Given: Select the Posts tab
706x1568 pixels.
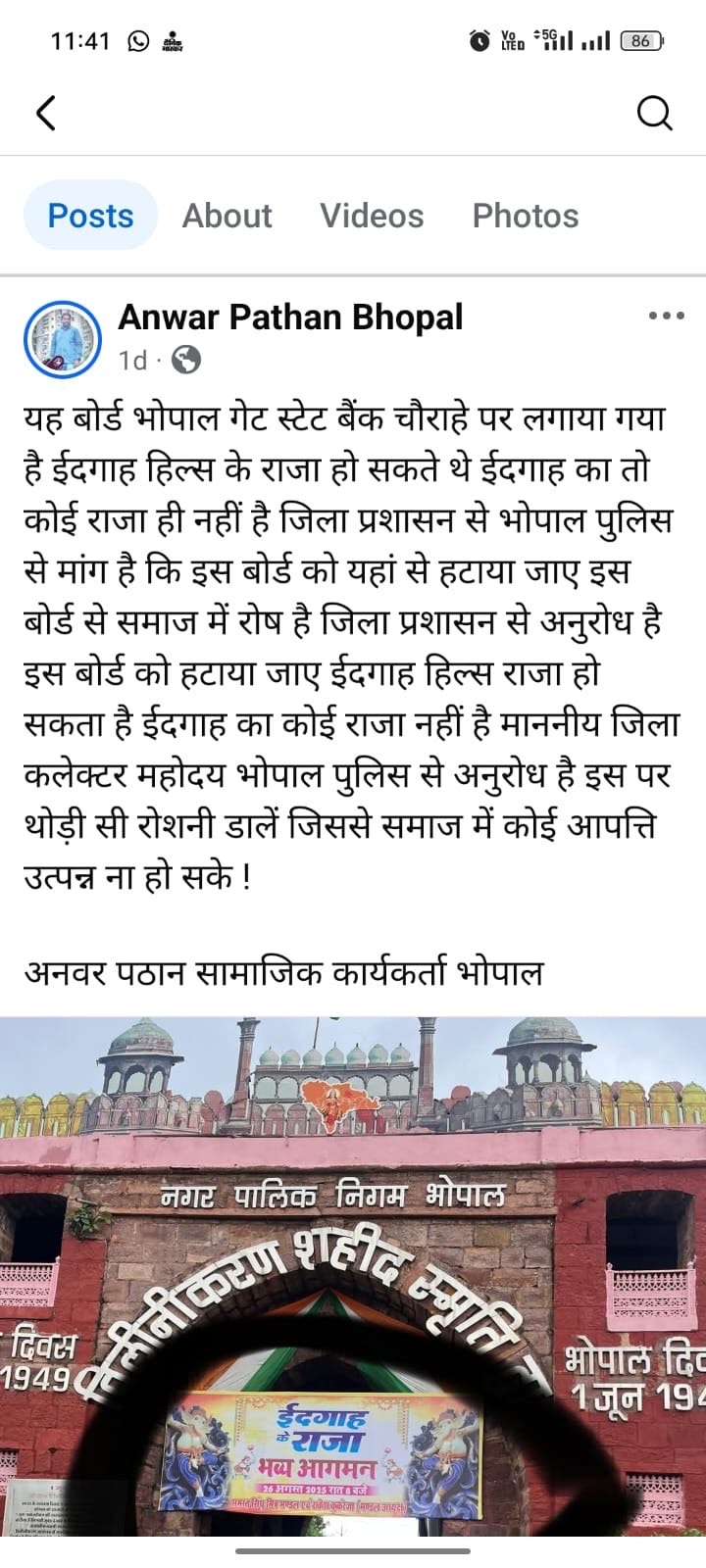Looking at the screenshot, I should (x=90, y=216).
